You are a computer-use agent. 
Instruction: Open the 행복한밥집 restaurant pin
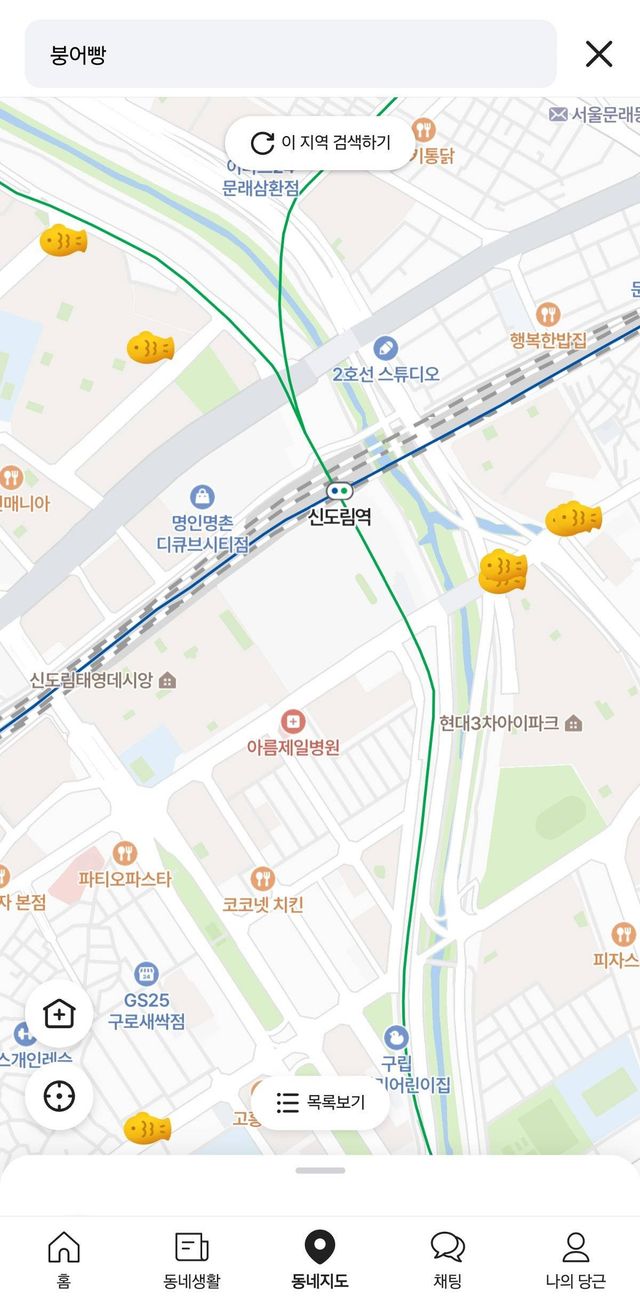[x=547, y=314]
